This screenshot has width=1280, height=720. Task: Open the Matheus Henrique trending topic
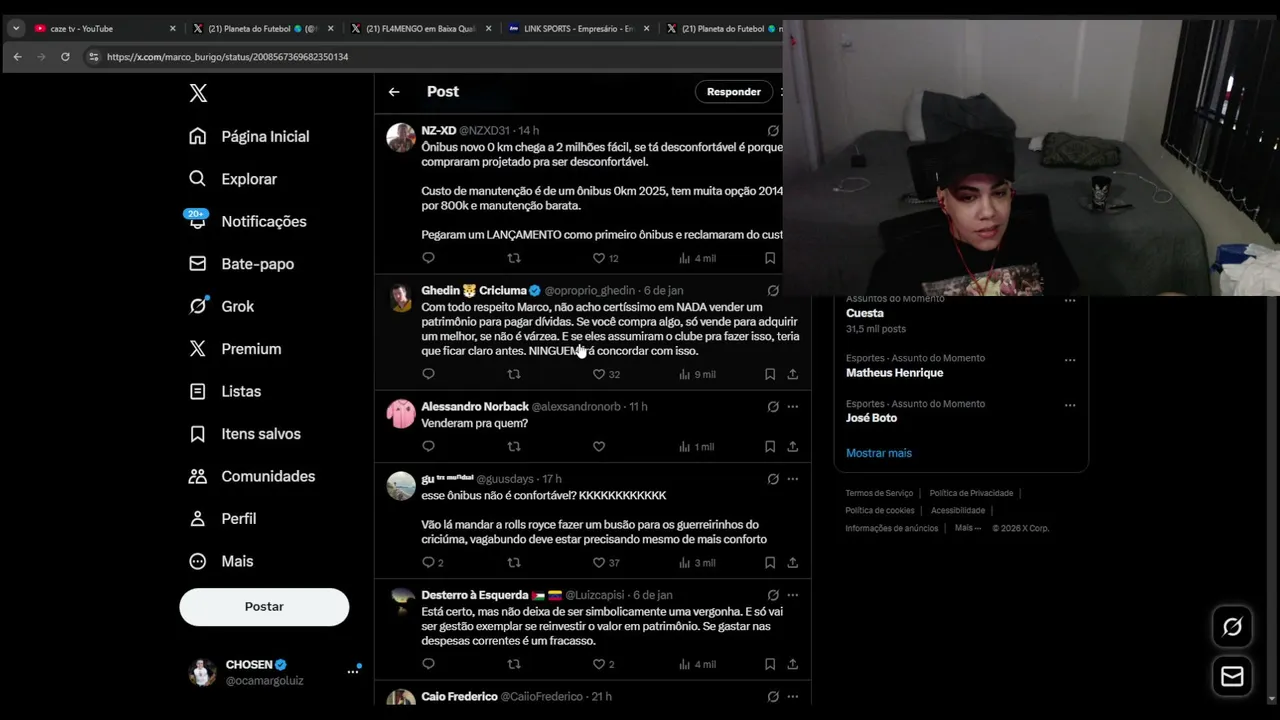[894, 373]
